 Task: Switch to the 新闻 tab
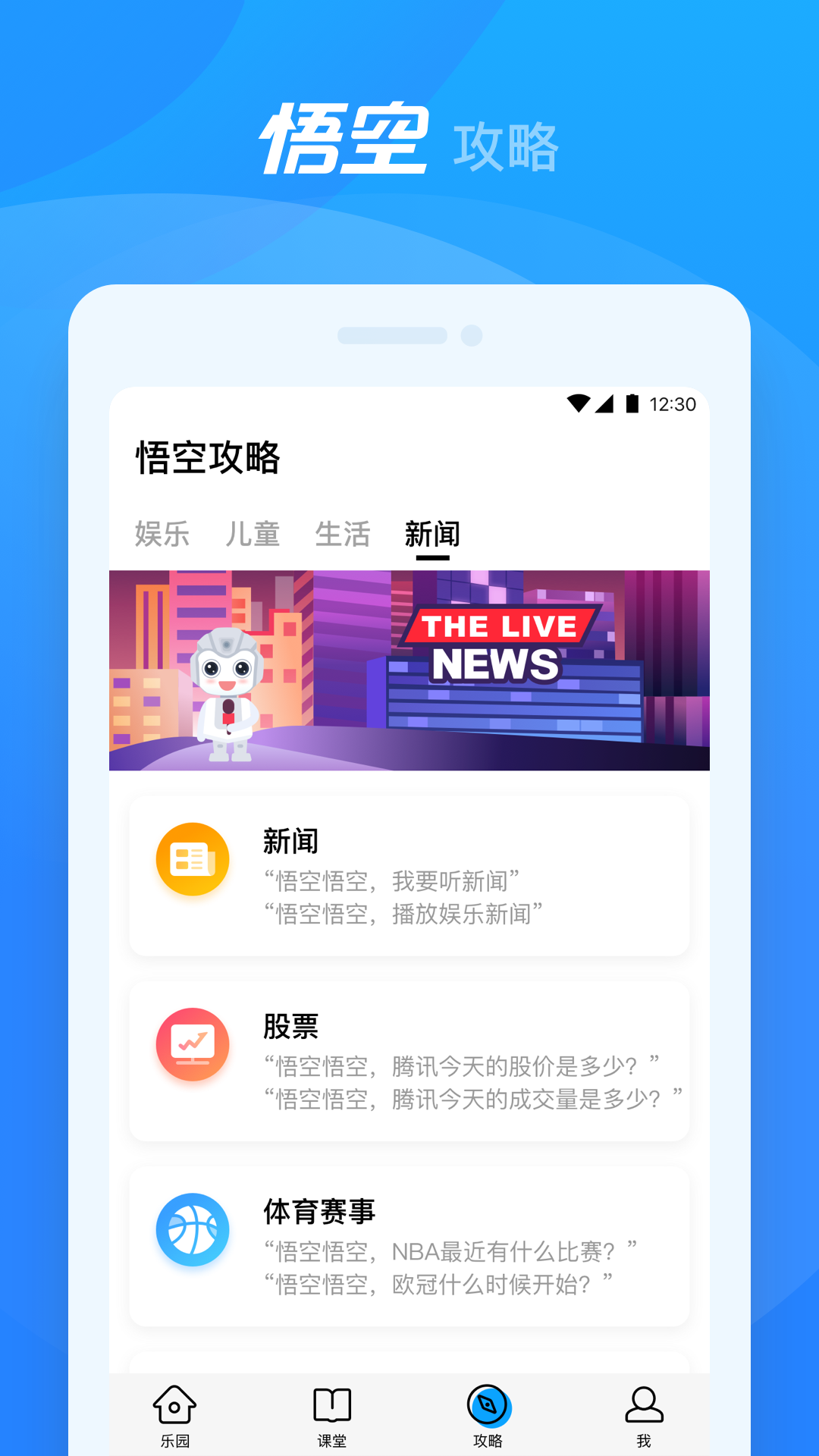point(432,535)
